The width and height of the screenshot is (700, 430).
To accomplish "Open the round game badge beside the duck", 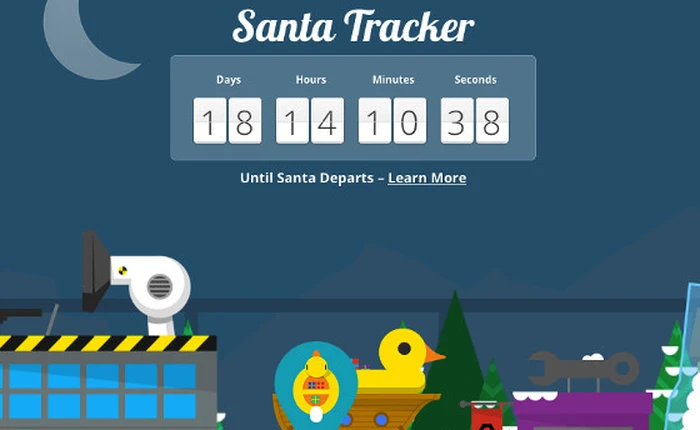I will point(315,384).
